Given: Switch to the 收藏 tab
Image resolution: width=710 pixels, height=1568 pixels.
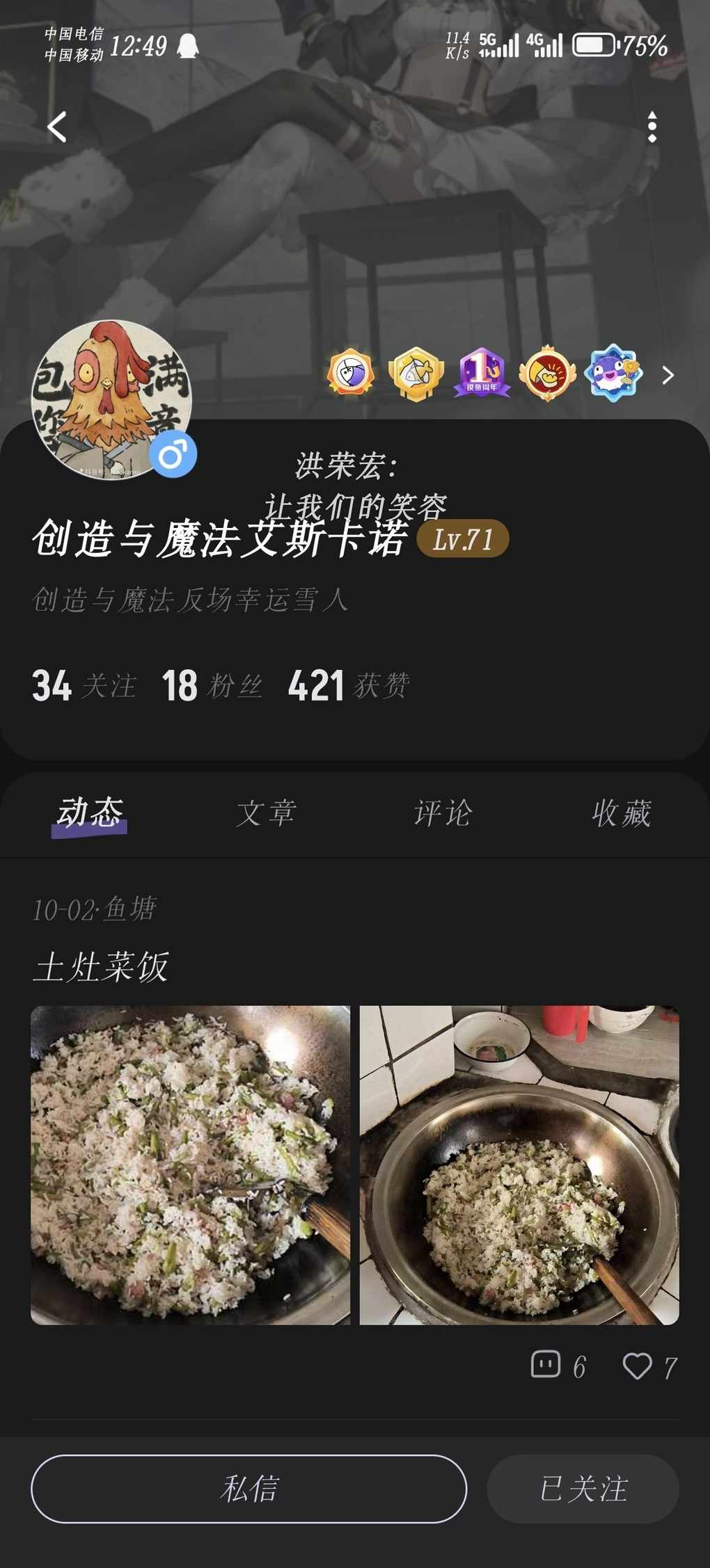Looking at the screenshot, I should click(x=621, y=813).
